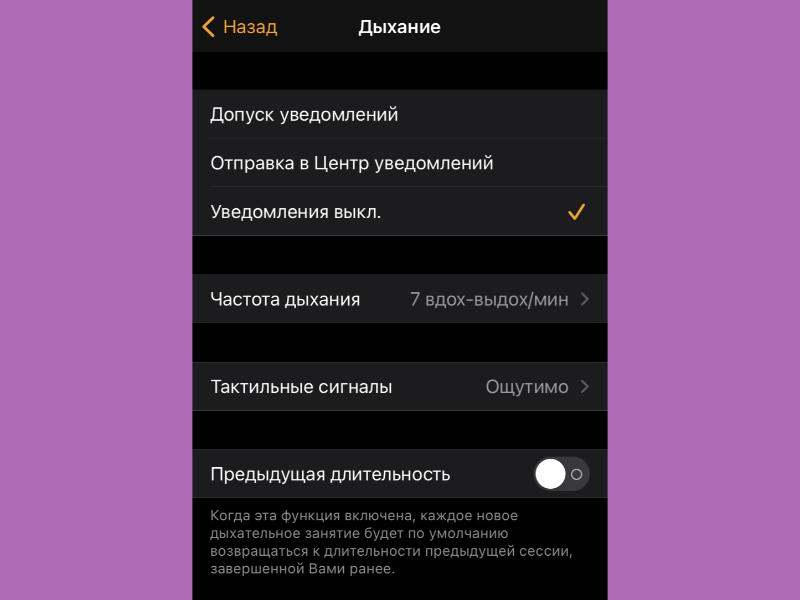Viewport: 800px width, 600px height.
Task: Select Допуск уведомлений option
Action: pyautogui.click(x=399, y=115)
